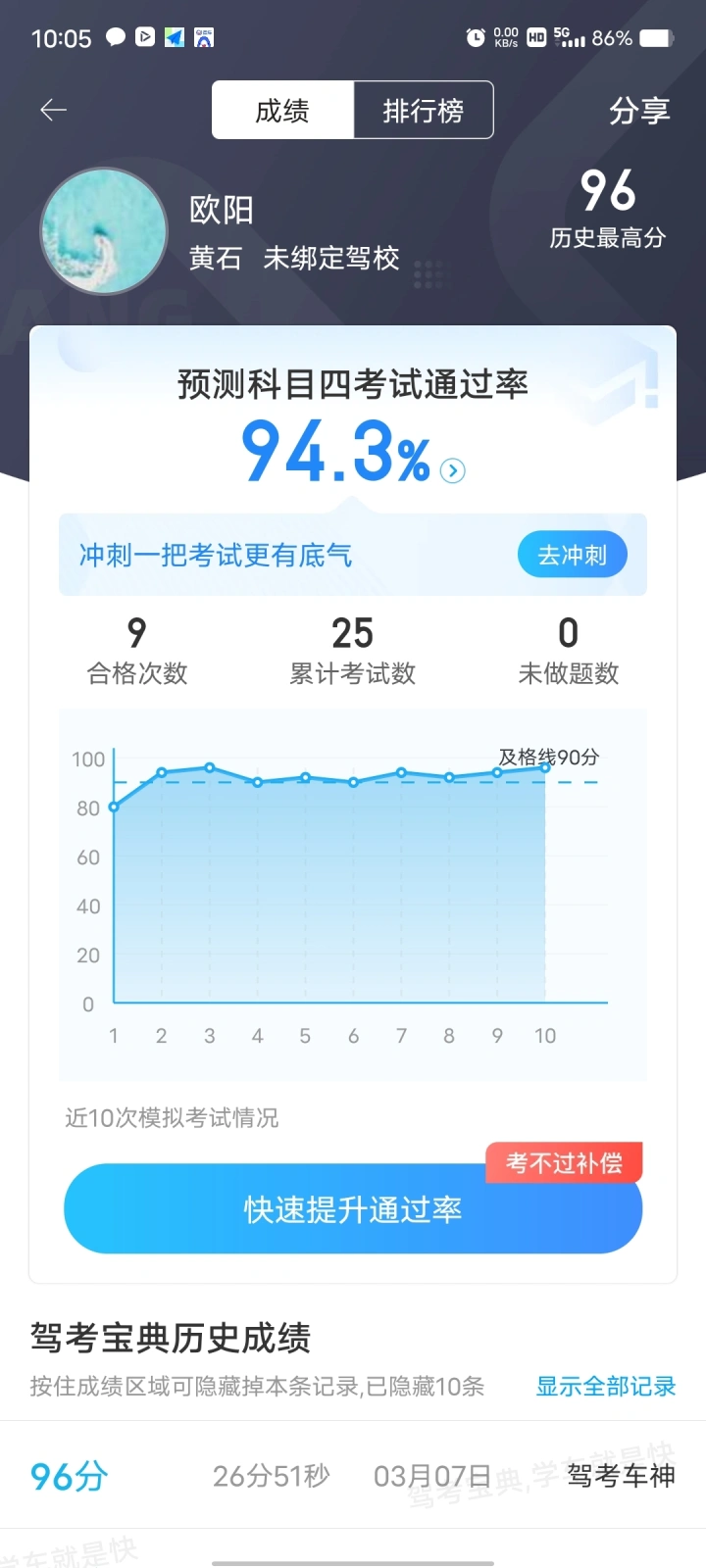Switch to the 排行榜 tab
The width and height of the screenshot is (706, 1568).
423,111
